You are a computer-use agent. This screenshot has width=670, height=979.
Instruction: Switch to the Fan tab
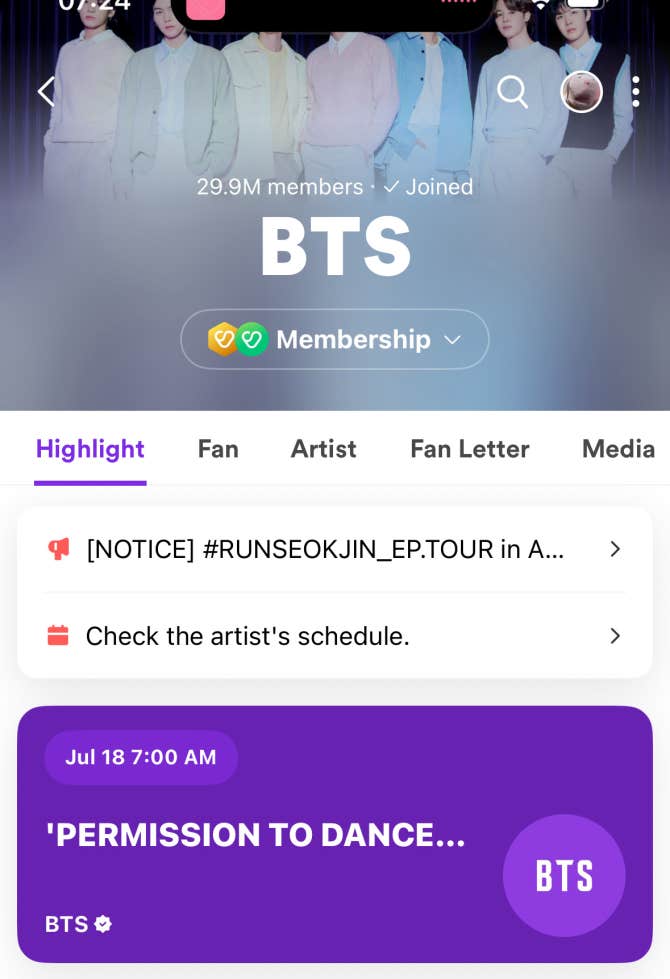(x=218, y=449)
